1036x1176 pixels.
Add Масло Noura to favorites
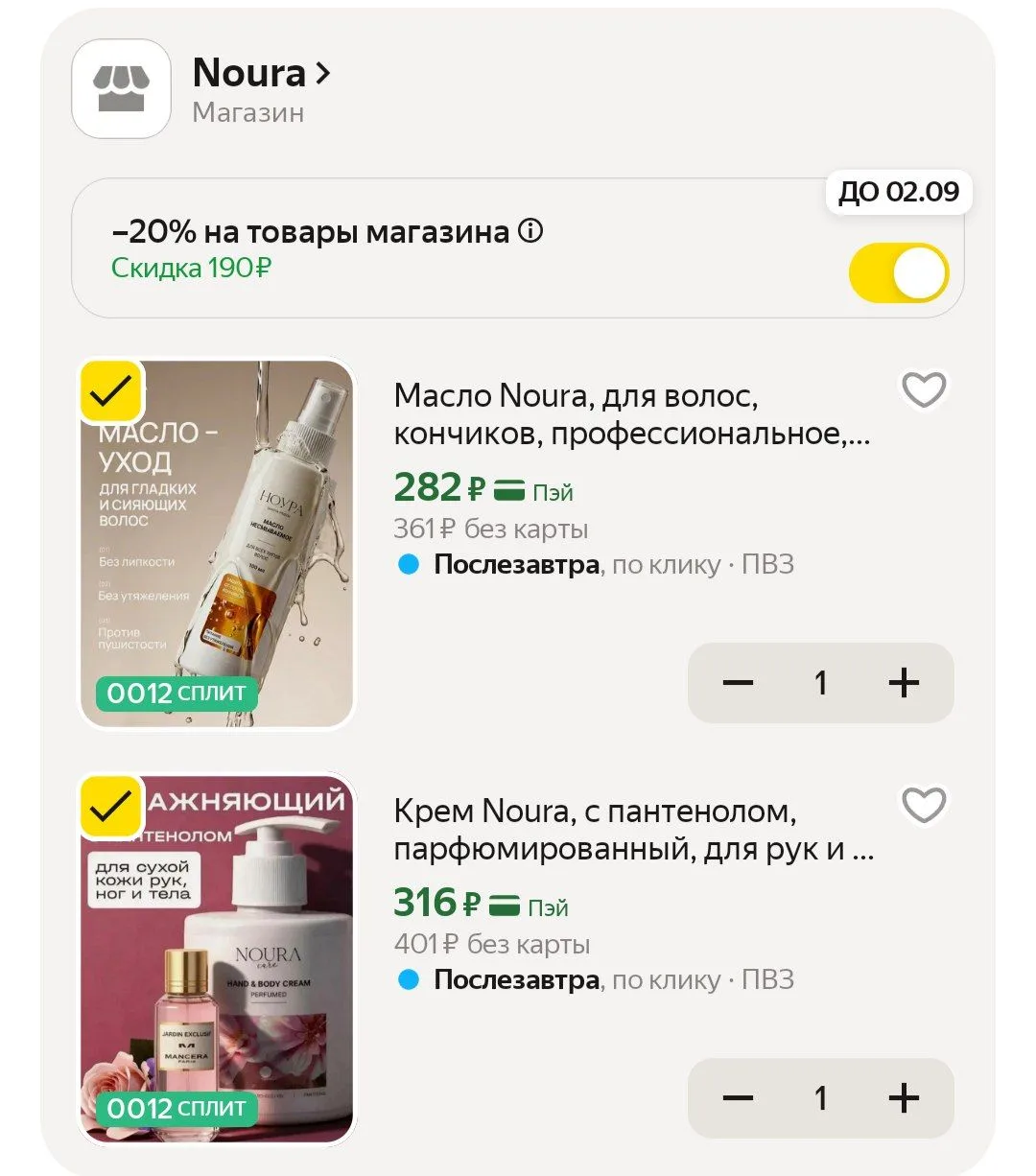pos(924,389)
